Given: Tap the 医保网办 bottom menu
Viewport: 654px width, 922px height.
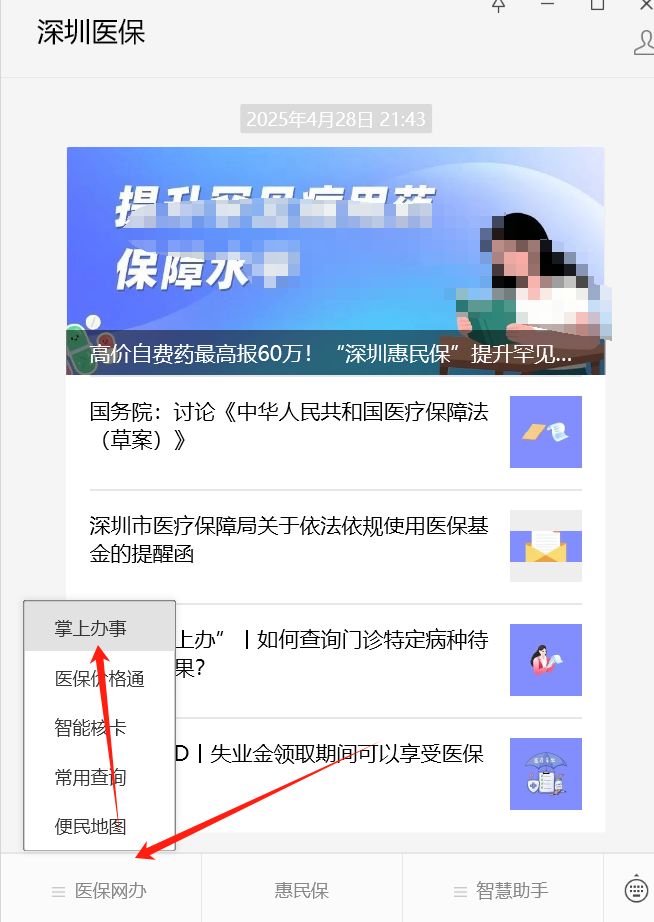Looking at the screenshot, I should coord(101,890).
